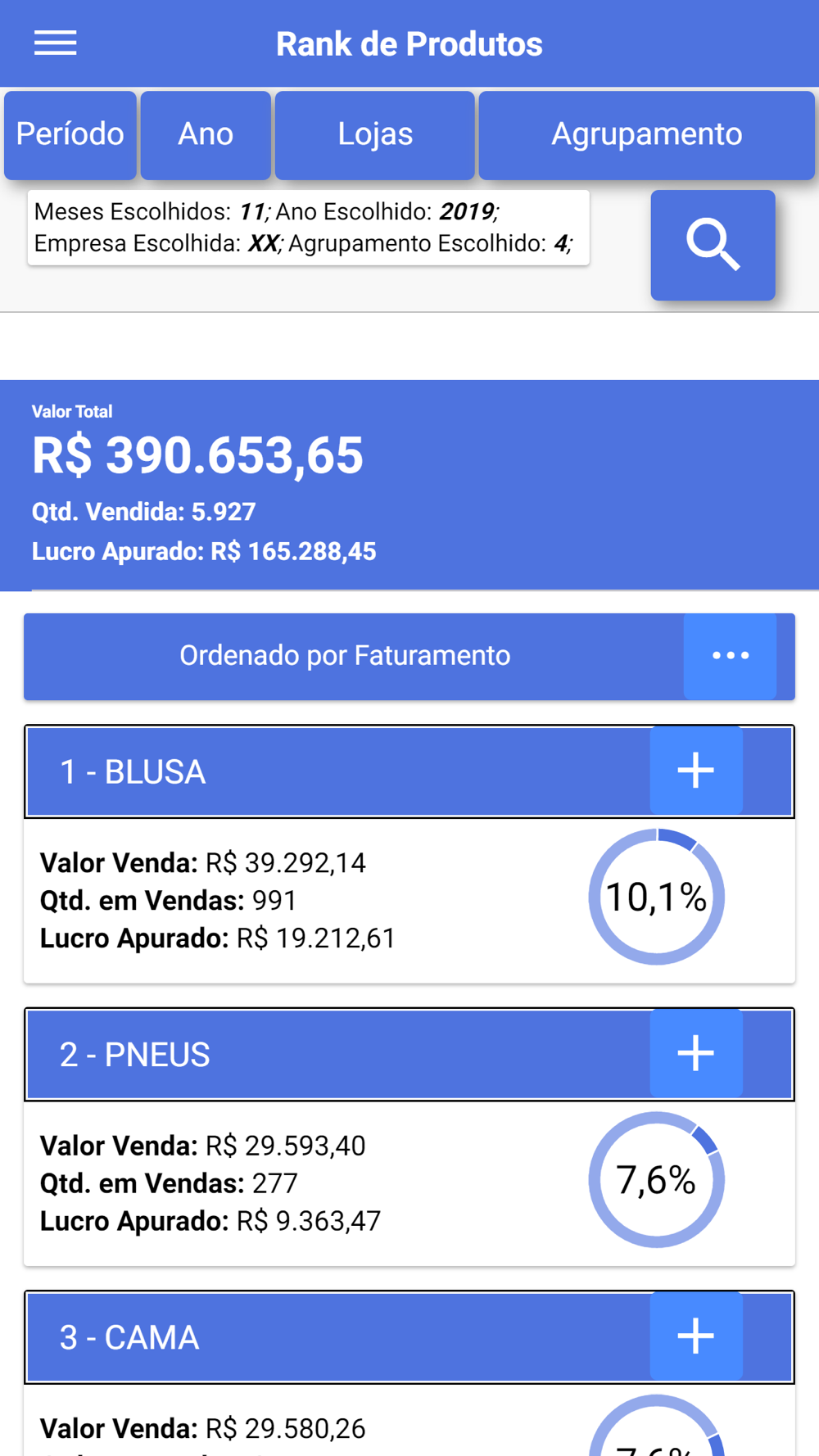This screenshot has height=1456, width=819.
Task: Expand the CAMA product entry
Action: coord(696,1336)
